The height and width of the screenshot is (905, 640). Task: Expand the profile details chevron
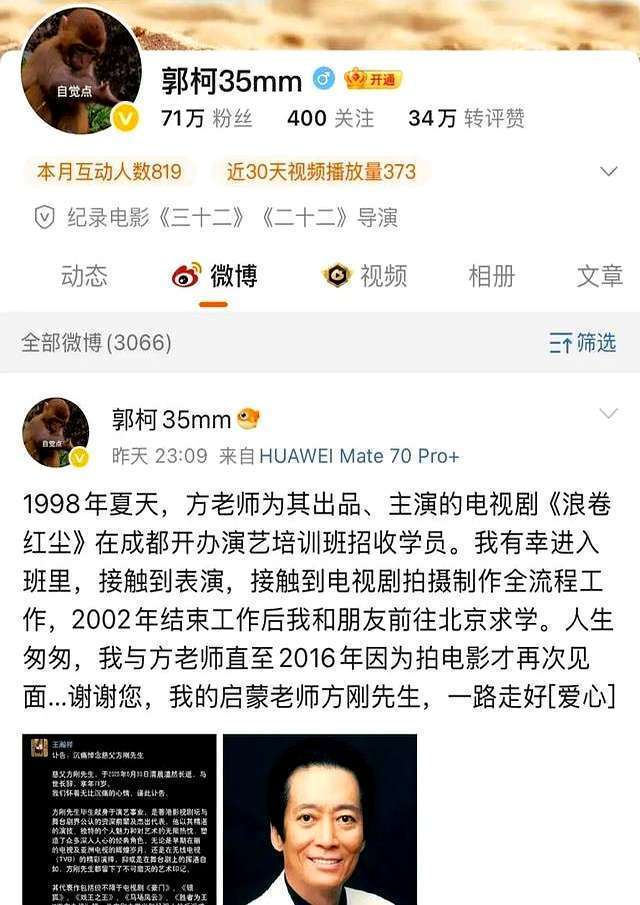(608, 172)
